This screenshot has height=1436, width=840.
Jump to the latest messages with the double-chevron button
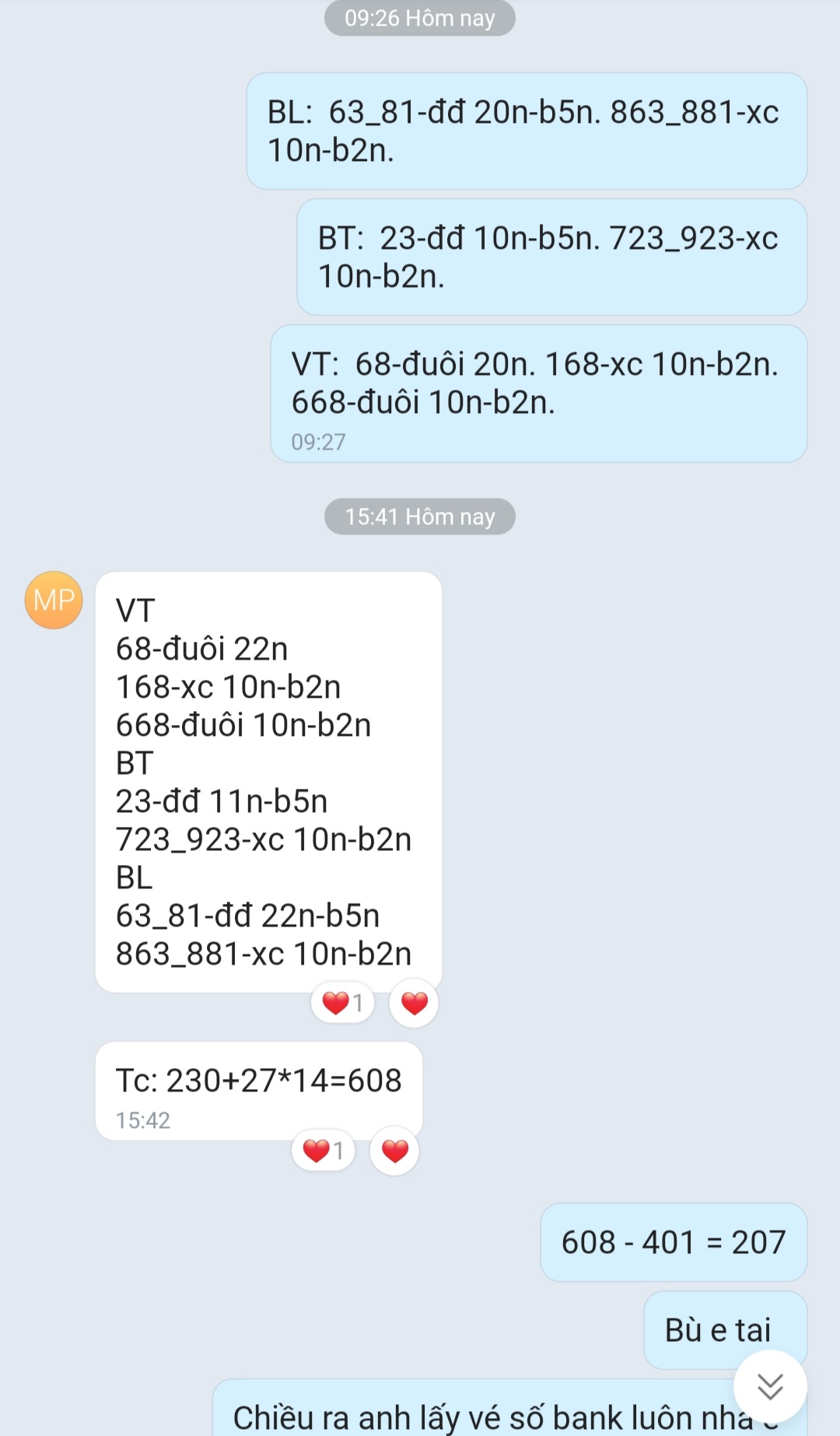point(770,1386)
